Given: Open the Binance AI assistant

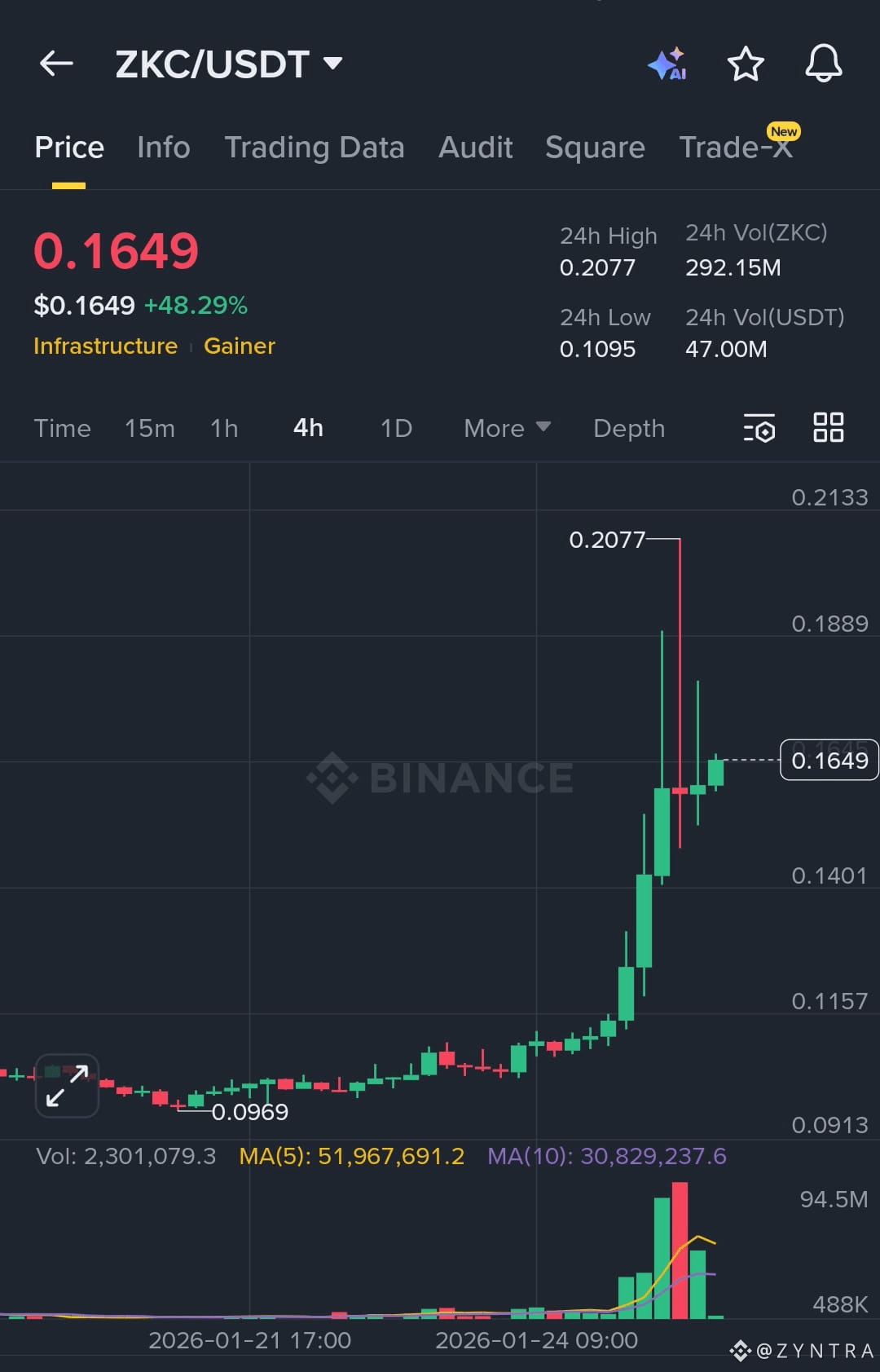Looking at the screenshot, I should coord(667,64).
